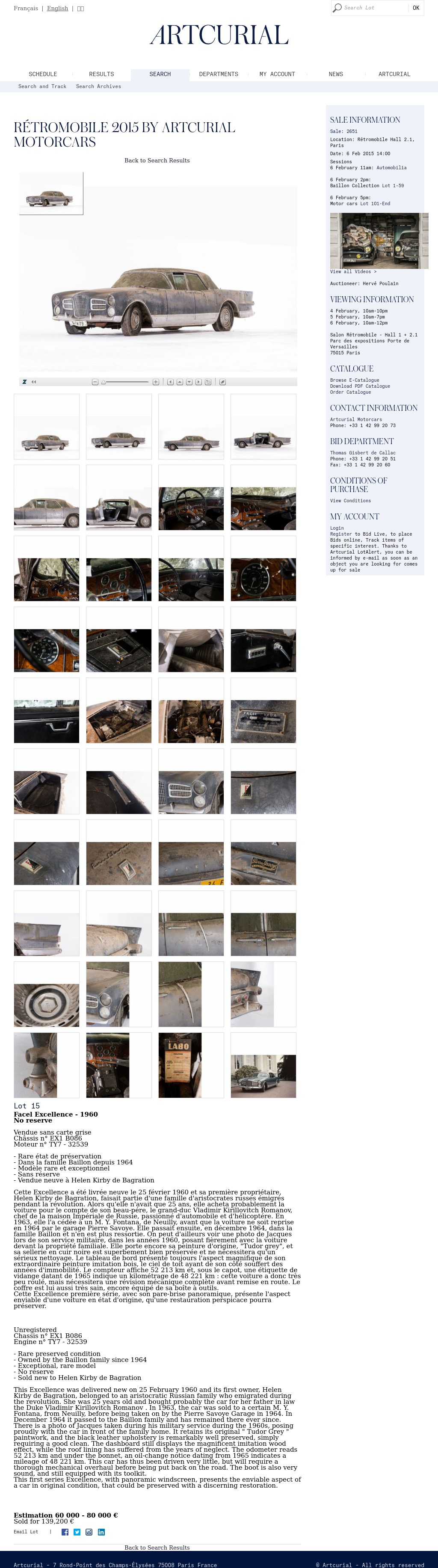Open the RESULTS navigation tab
The height and width of the screenshot is (1568, 438).
coord(101,74)
